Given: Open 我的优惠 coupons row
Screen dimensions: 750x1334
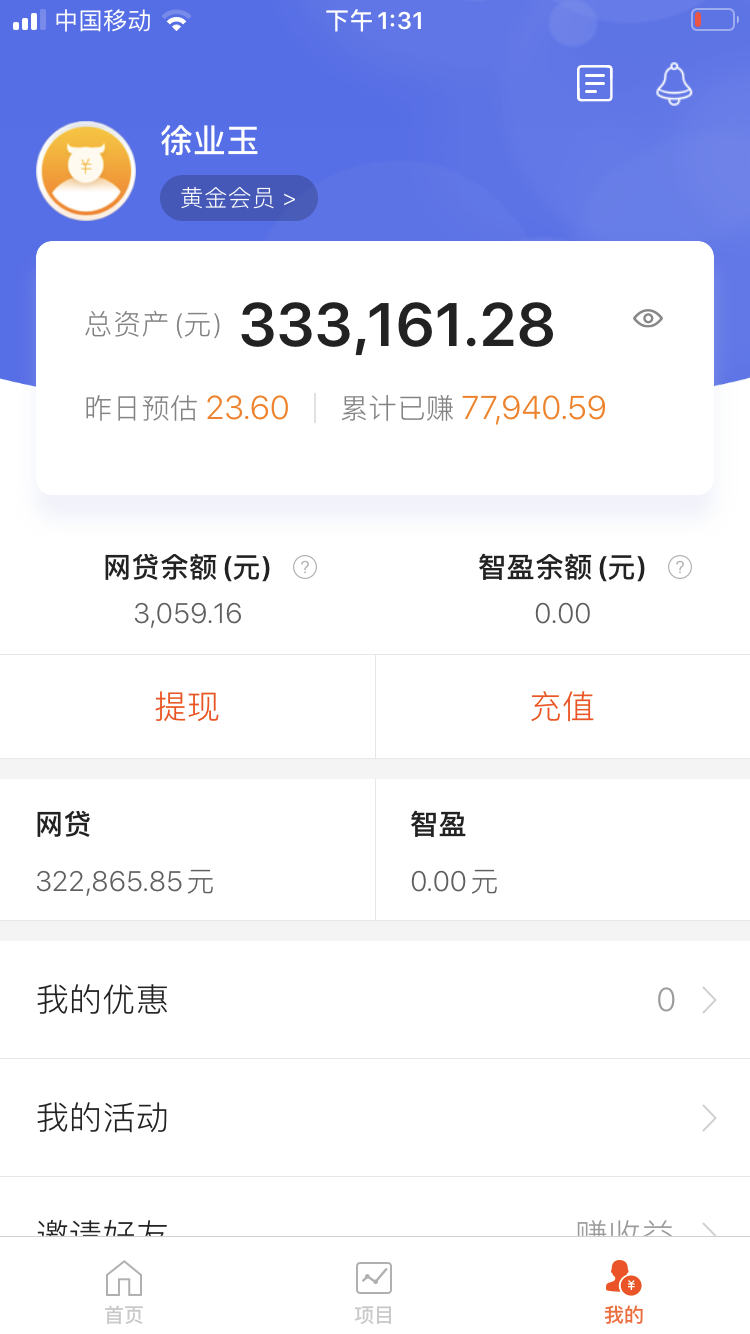Looking at the screenshot, I should [x=375, y=1000].
